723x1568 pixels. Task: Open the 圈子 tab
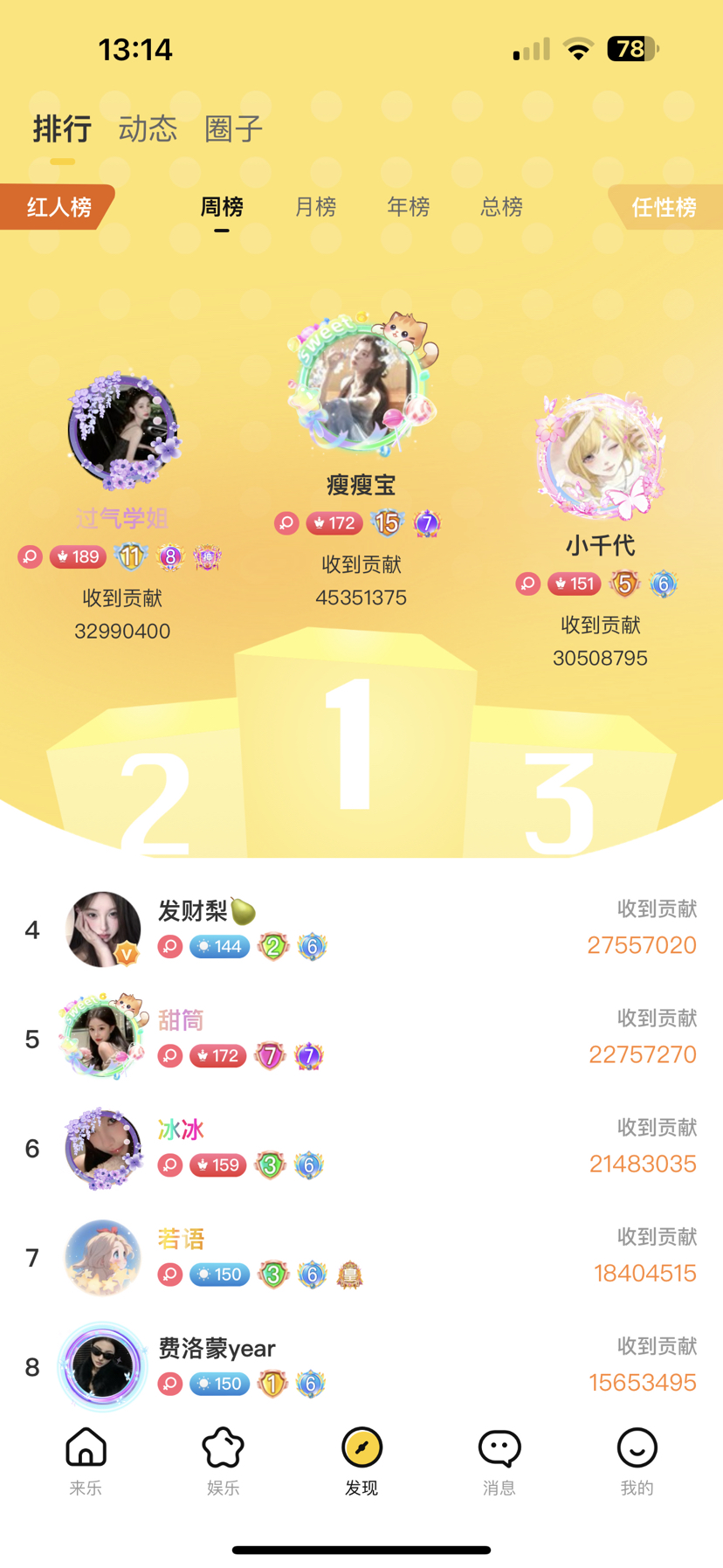[233, 129]
